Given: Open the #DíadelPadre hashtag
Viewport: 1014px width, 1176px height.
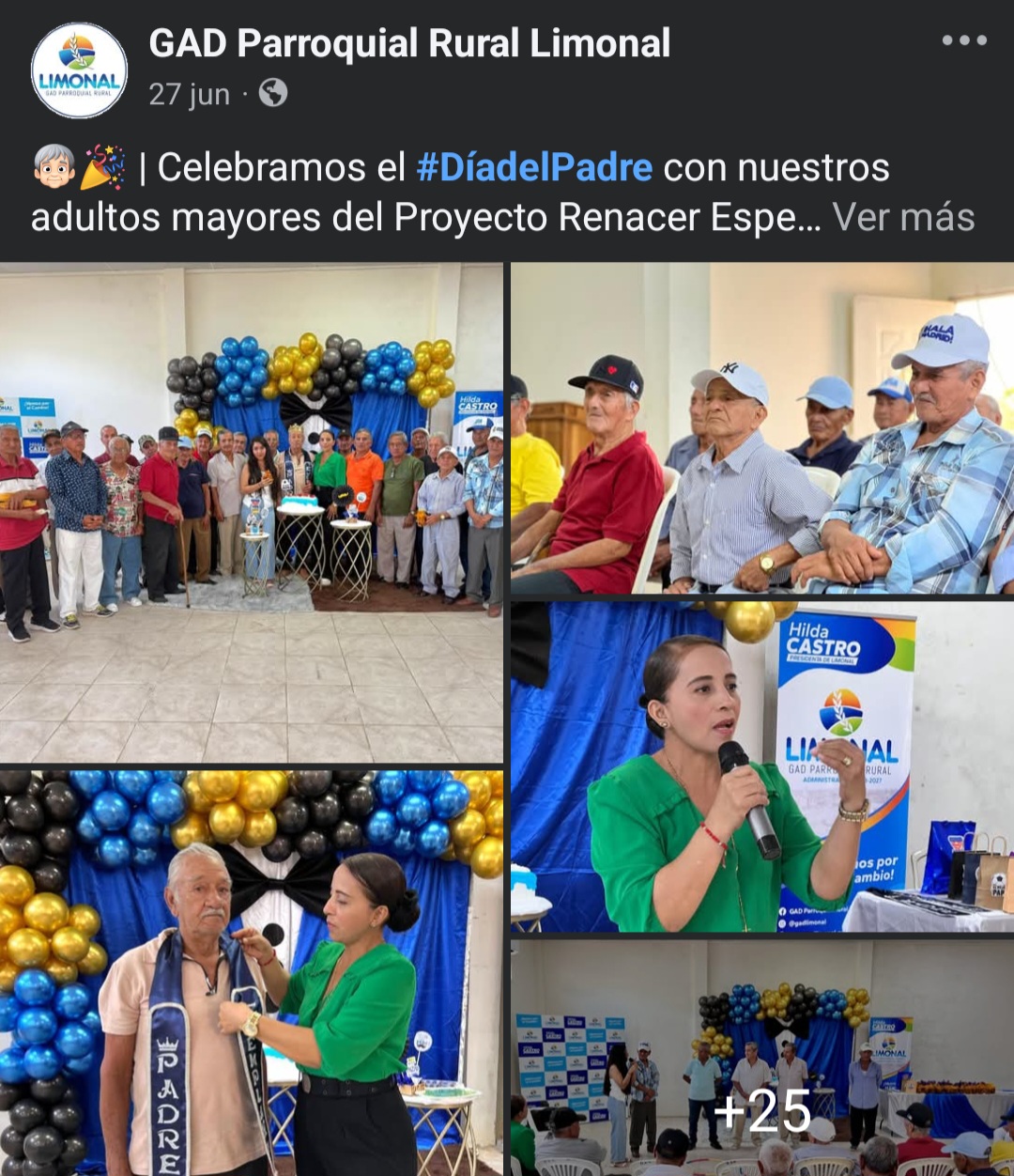Looking at the screenshot, I should [533, 167].
